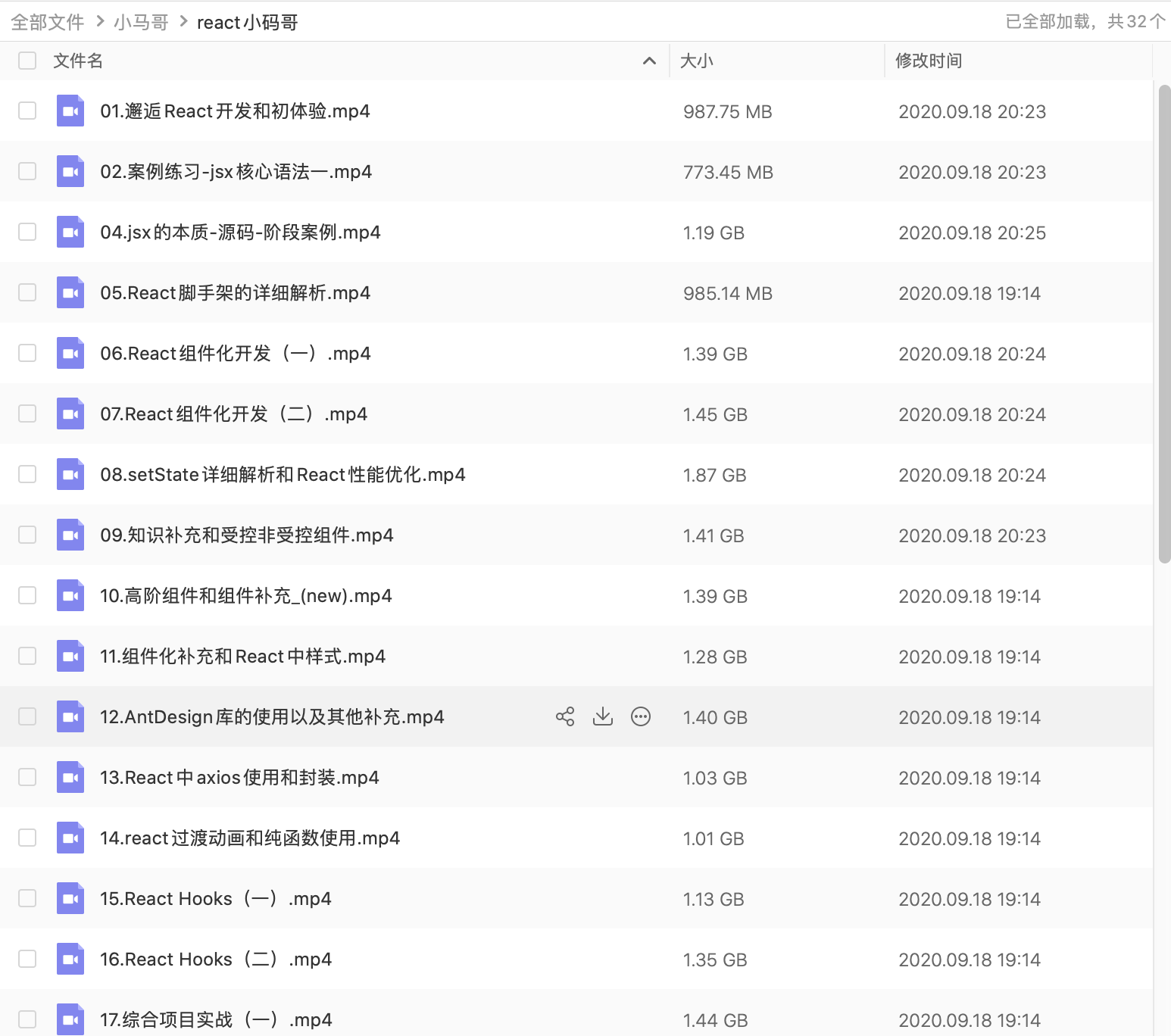This screenshot has width=1171, height=1036.
Task: Select the checkbox for 04.jsx的本质 file
Action: click(27, 232)
